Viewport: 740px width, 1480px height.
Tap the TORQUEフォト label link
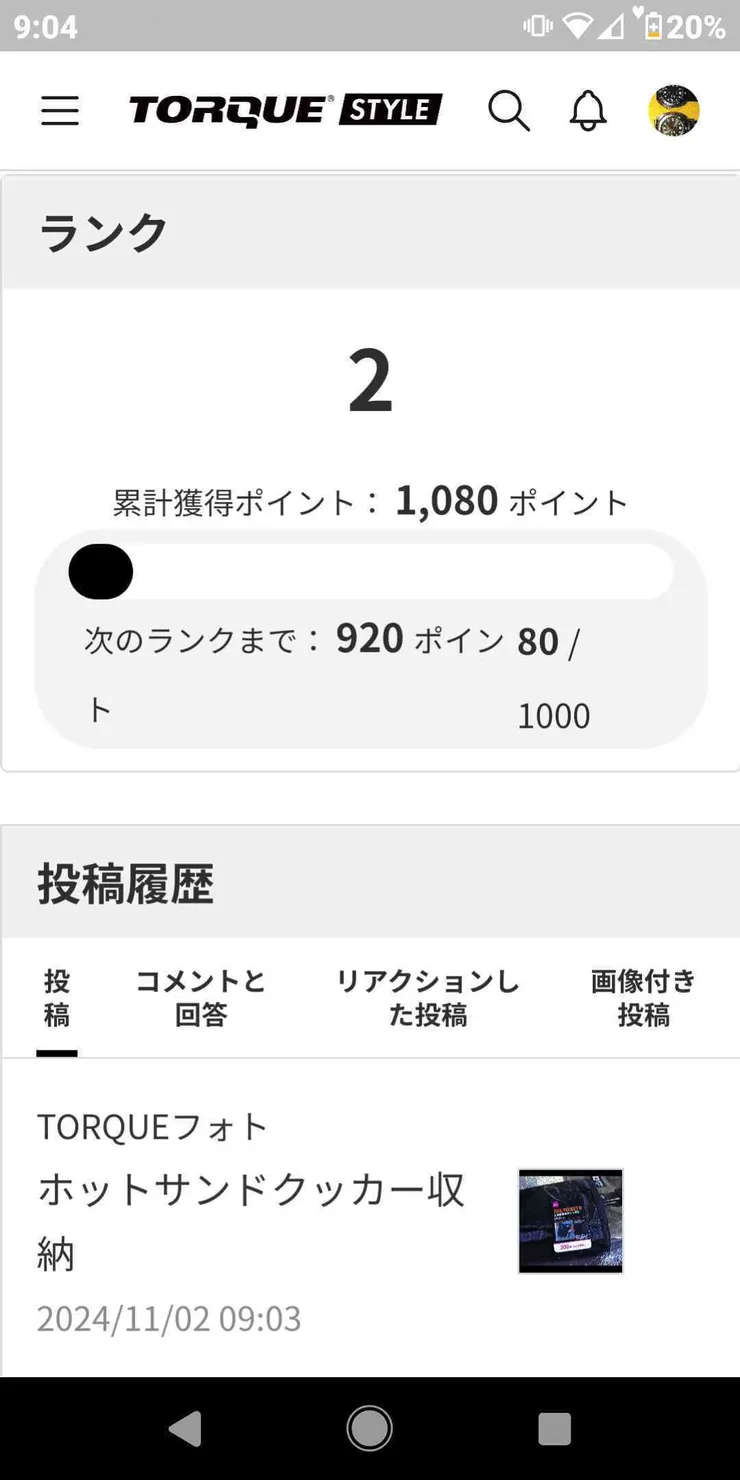click(x=152, y=1127)
